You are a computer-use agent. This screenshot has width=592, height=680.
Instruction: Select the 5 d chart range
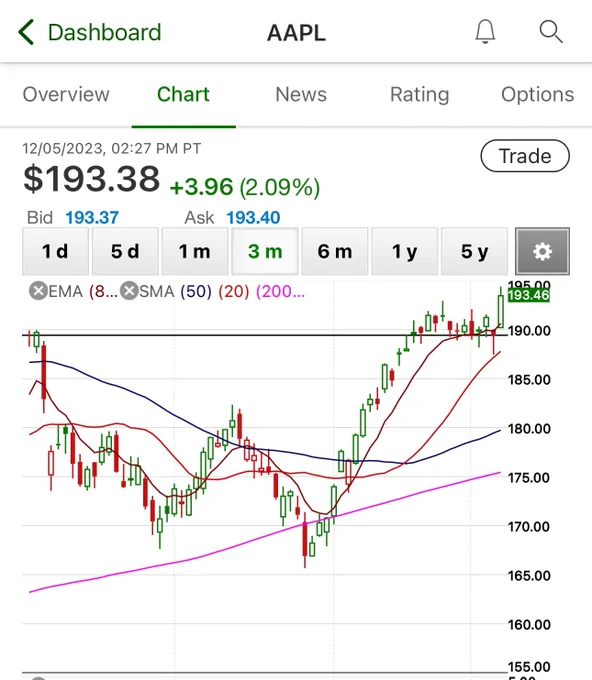click(x=125, y=252)
